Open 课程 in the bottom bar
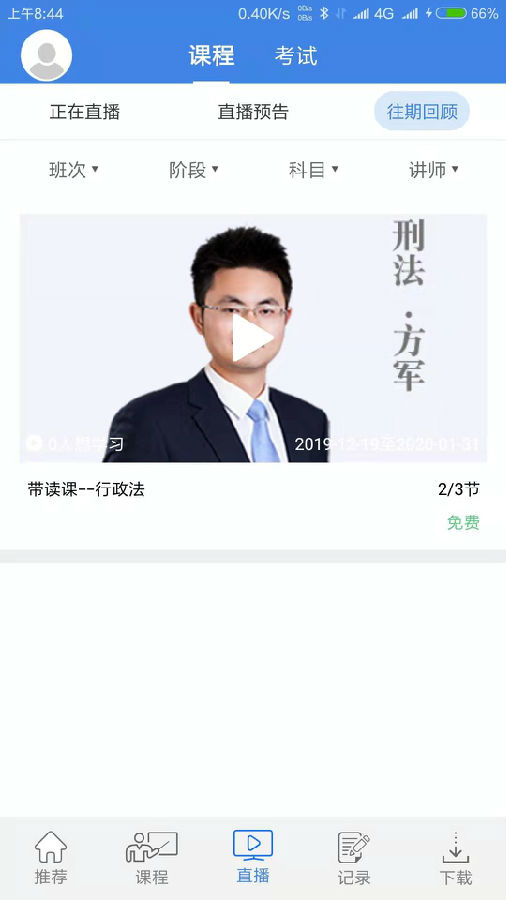506x900 pixels. 151,858
